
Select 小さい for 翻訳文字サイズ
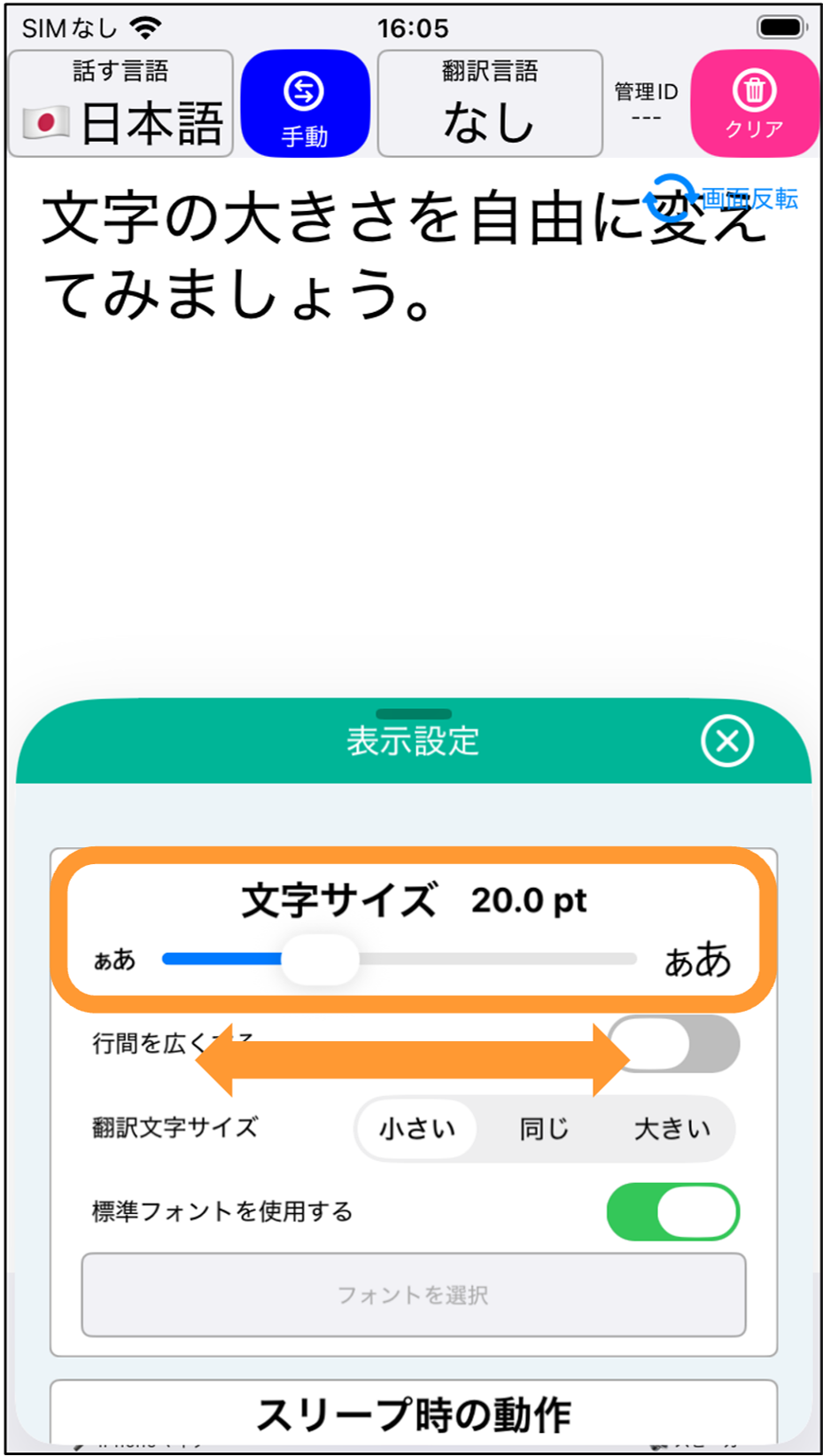click(x=417, y=1129)
